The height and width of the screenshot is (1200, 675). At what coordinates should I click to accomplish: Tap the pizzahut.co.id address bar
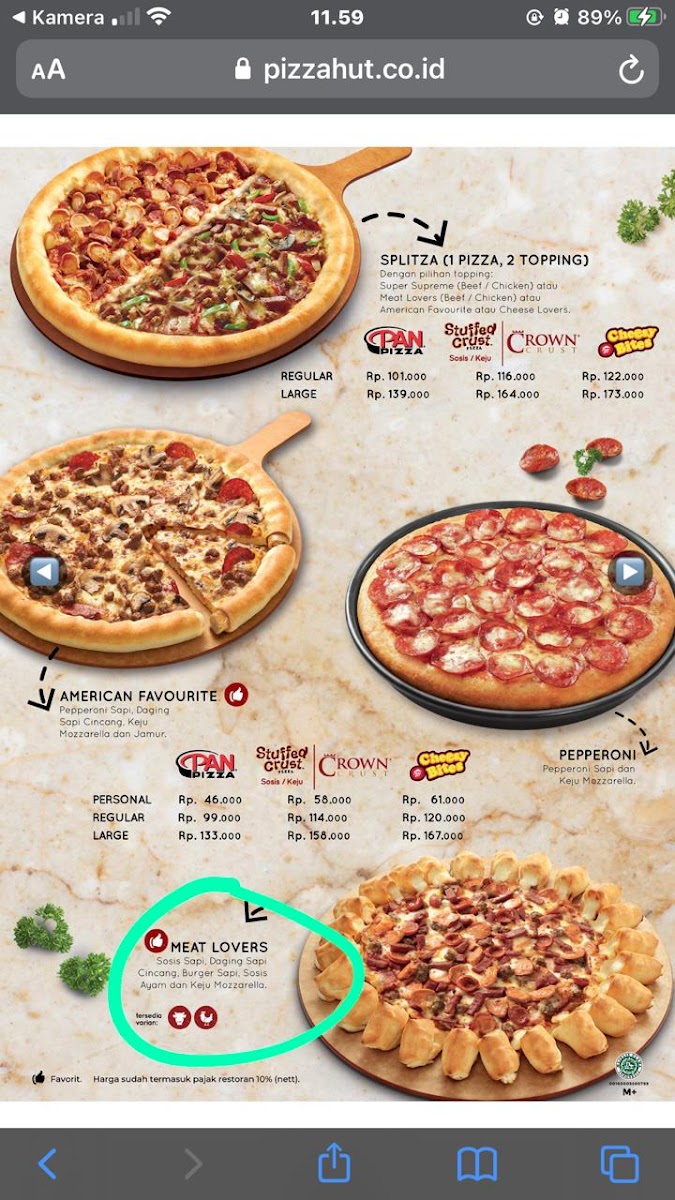[338, 69]
